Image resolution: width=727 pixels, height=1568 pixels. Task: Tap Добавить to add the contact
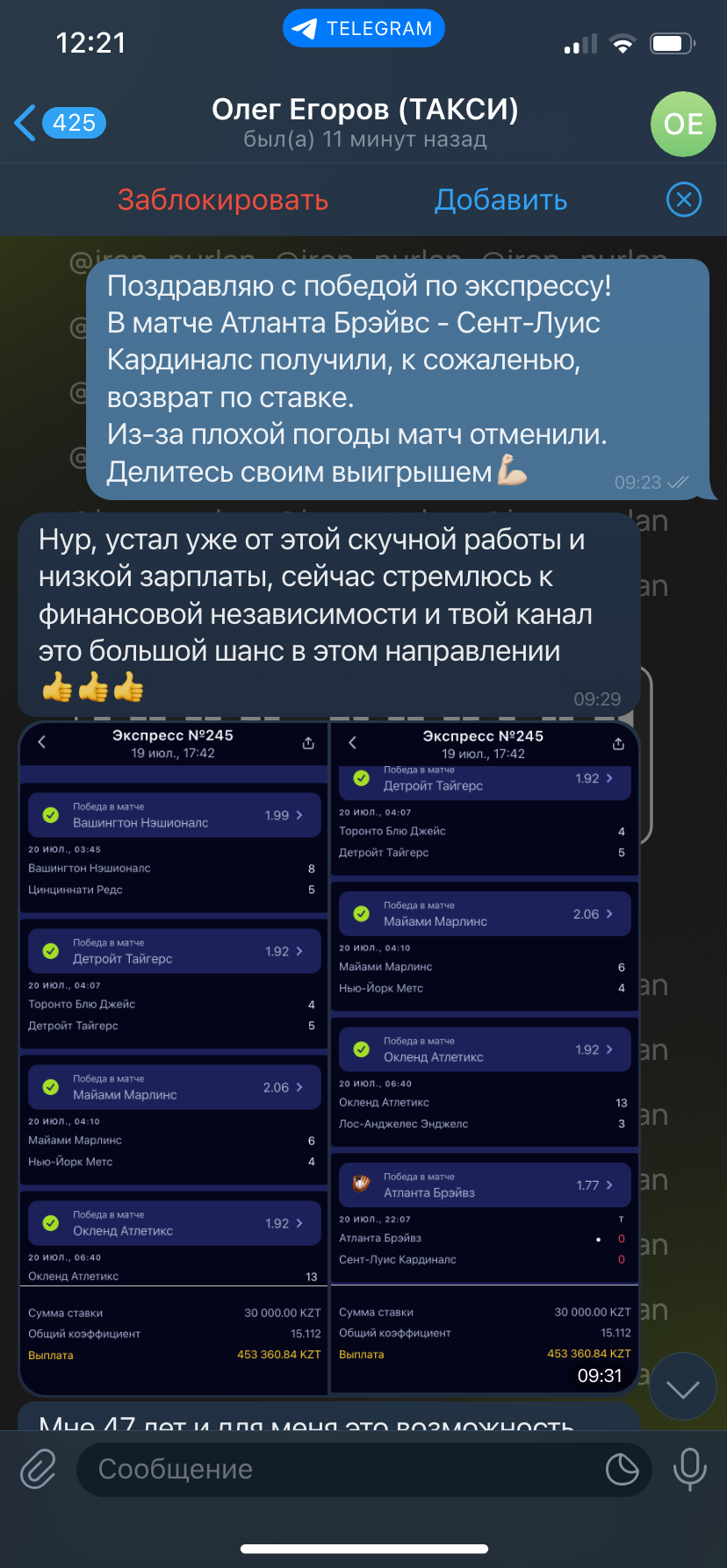point(501,200)
